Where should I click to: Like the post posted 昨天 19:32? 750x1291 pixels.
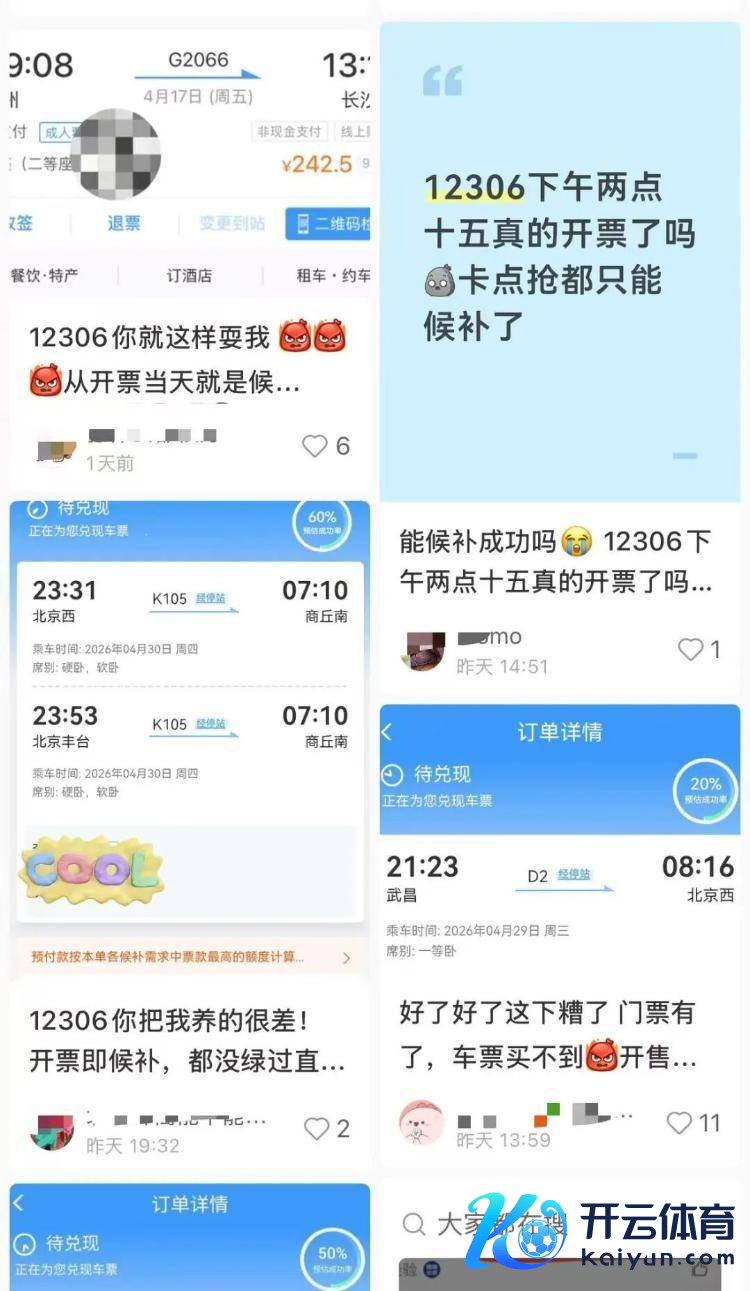pyautogui.click(x=316, y=1129)
